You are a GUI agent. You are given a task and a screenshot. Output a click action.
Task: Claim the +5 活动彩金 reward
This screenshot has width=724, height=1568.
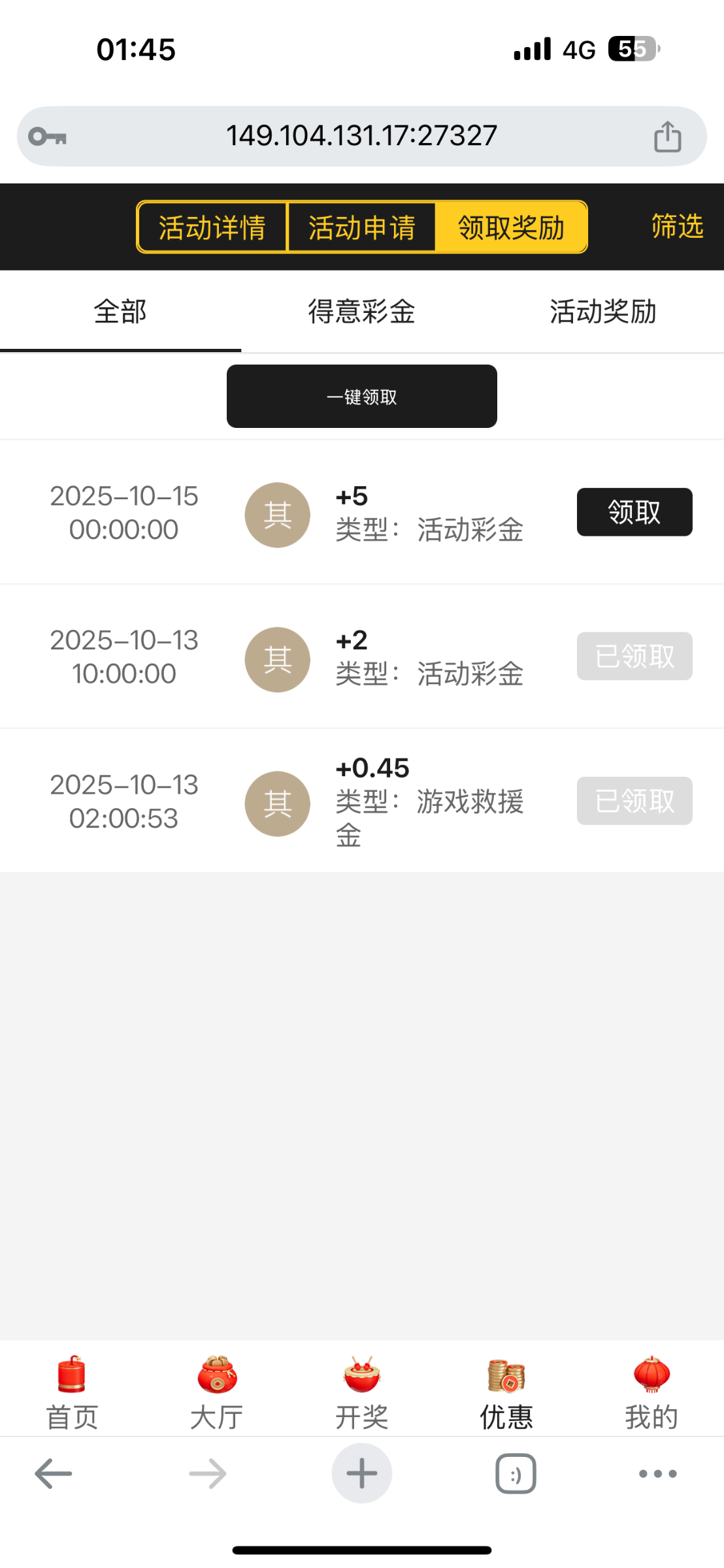pos(634,512)
